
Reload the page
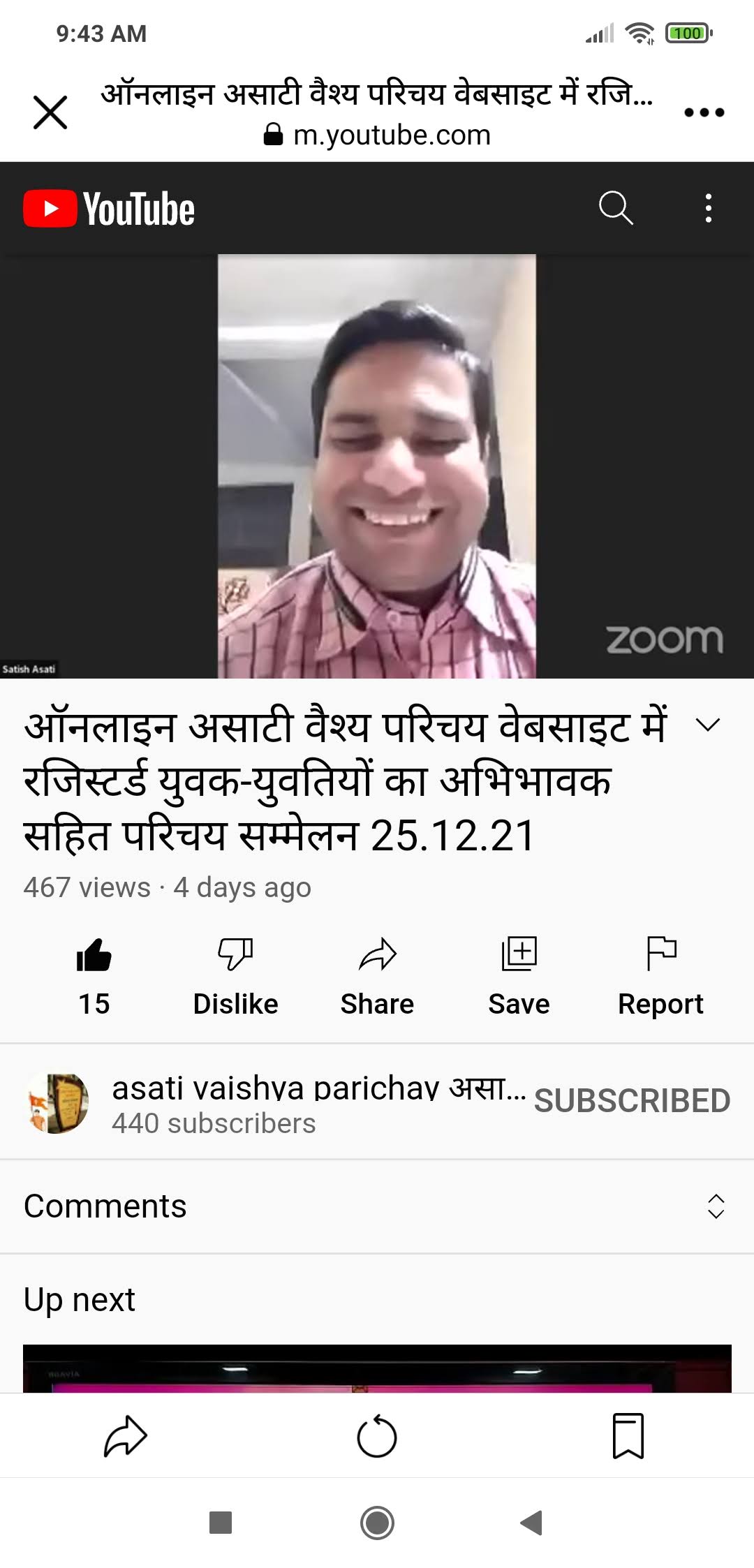377,1436
